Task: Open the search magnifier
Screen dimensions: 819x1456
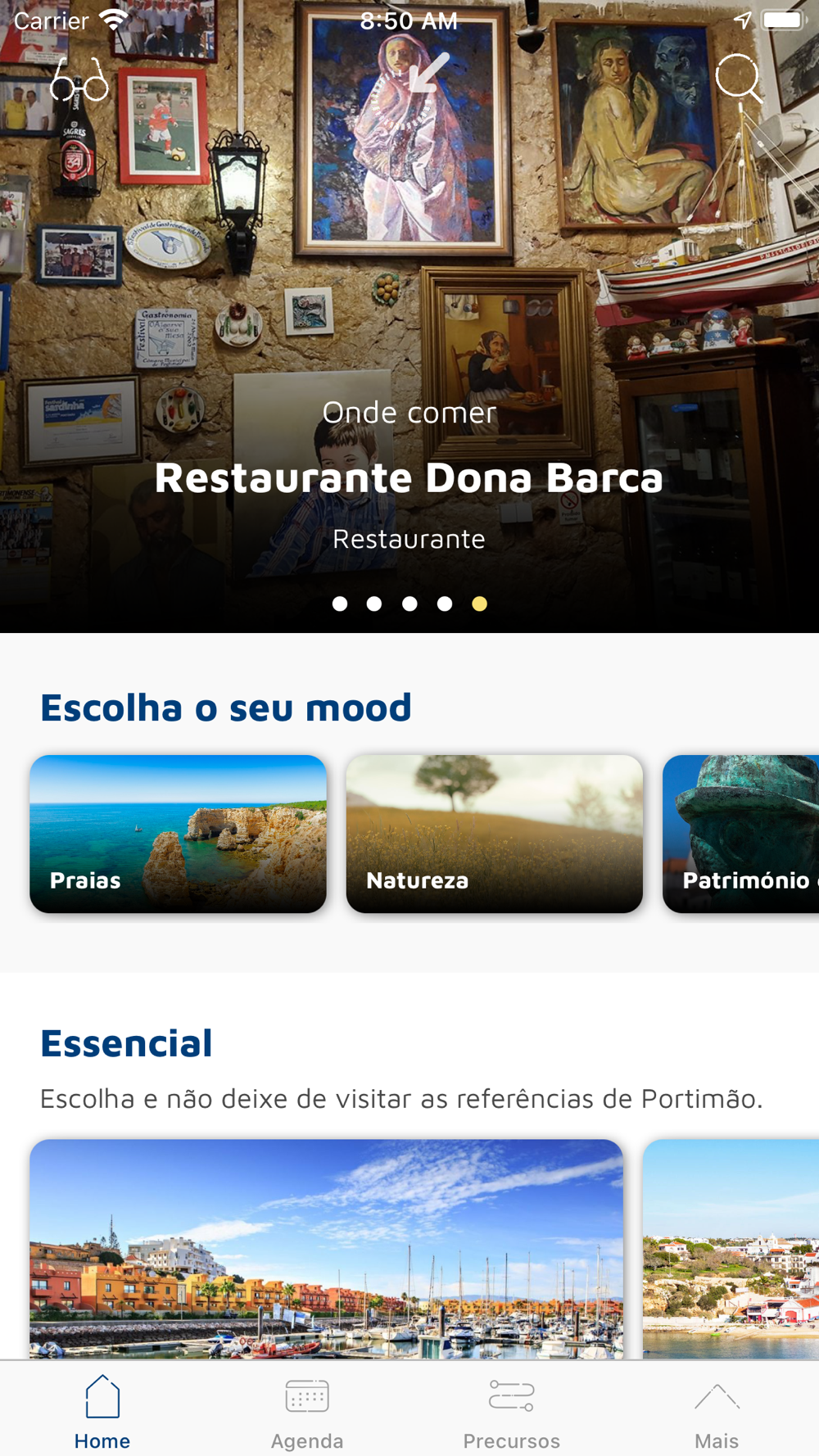Action: [x=739, y=79]
